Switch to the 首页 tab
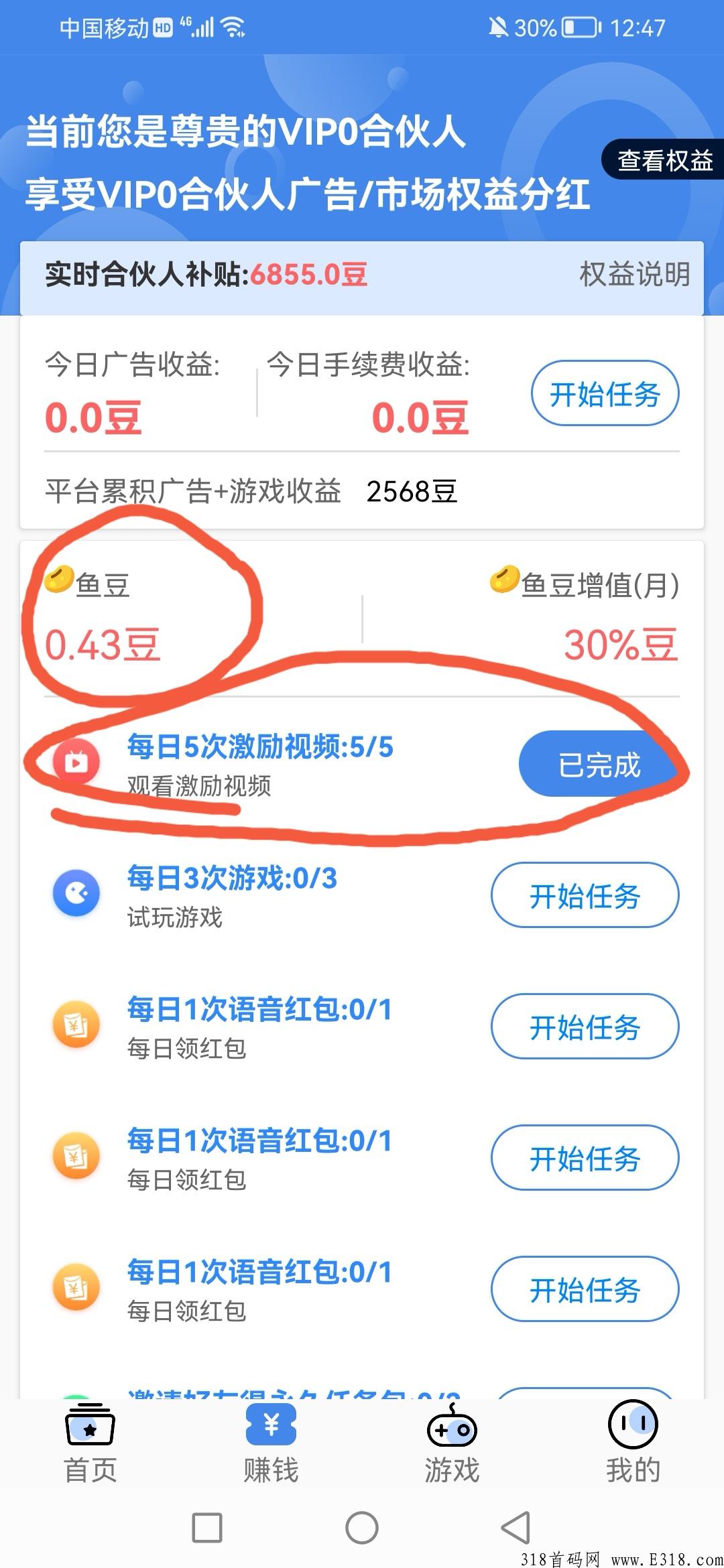Screen dimensions: 724x1568 (90, 1442)
